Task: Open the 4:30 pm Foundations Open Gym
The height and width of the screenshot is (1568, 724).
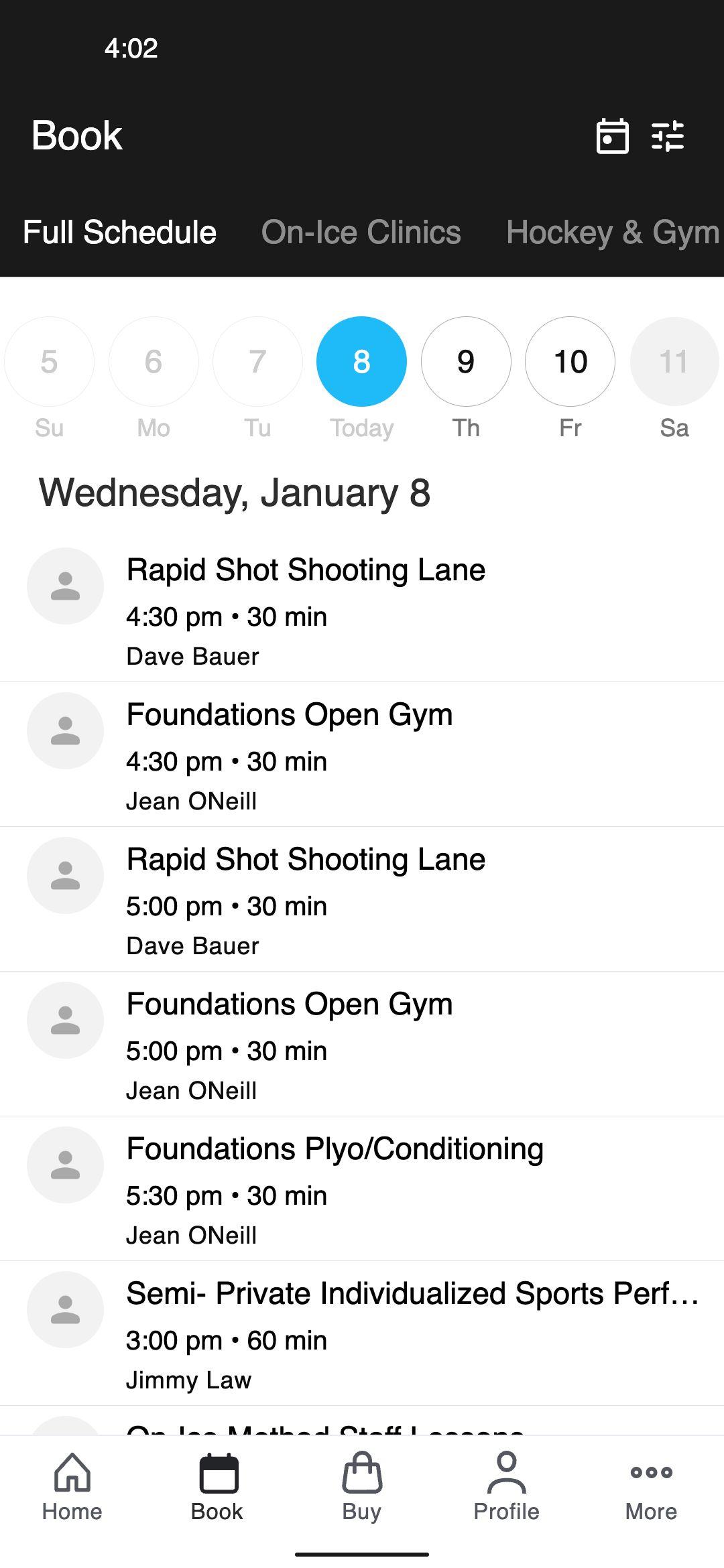Action: point(362,755)
